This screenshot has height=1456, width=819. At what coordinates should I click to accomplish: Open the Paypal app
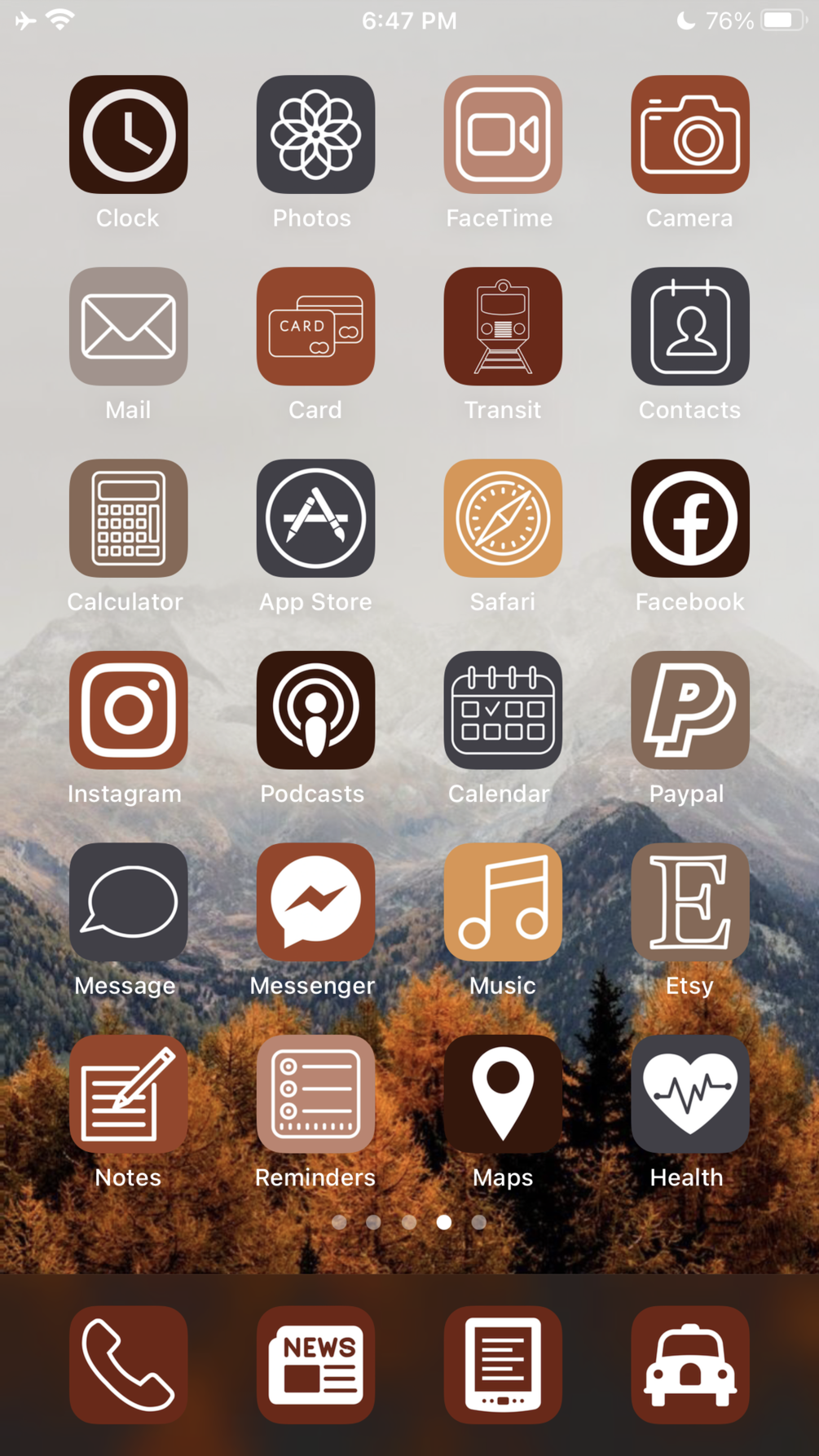pos(689,710)
